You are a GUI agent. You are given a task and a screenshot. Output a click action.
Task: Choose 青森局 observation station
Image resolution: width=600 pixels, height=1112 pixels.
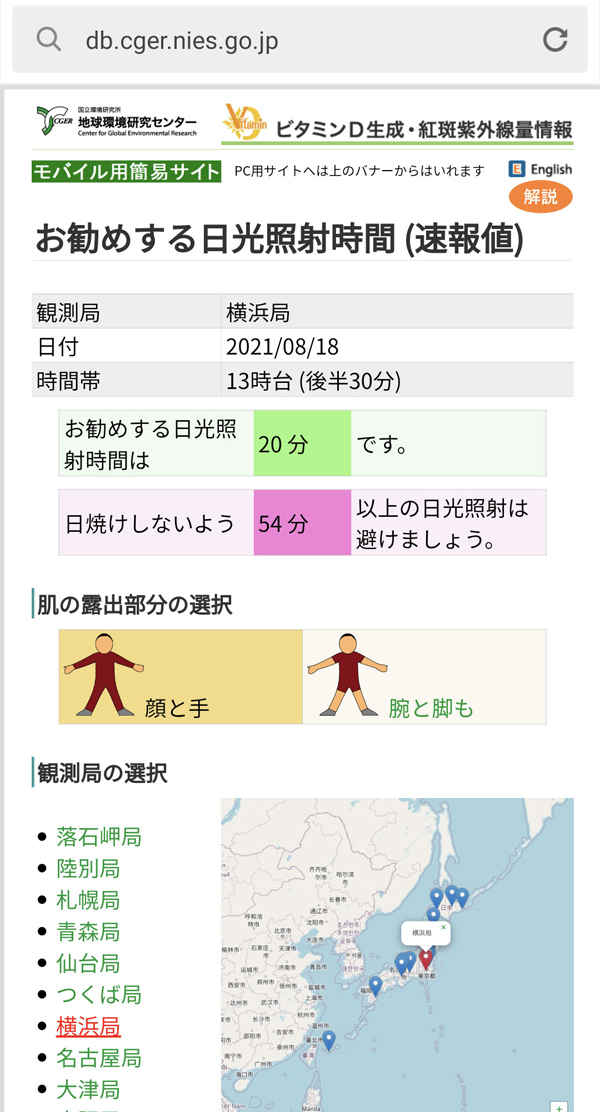88,932
